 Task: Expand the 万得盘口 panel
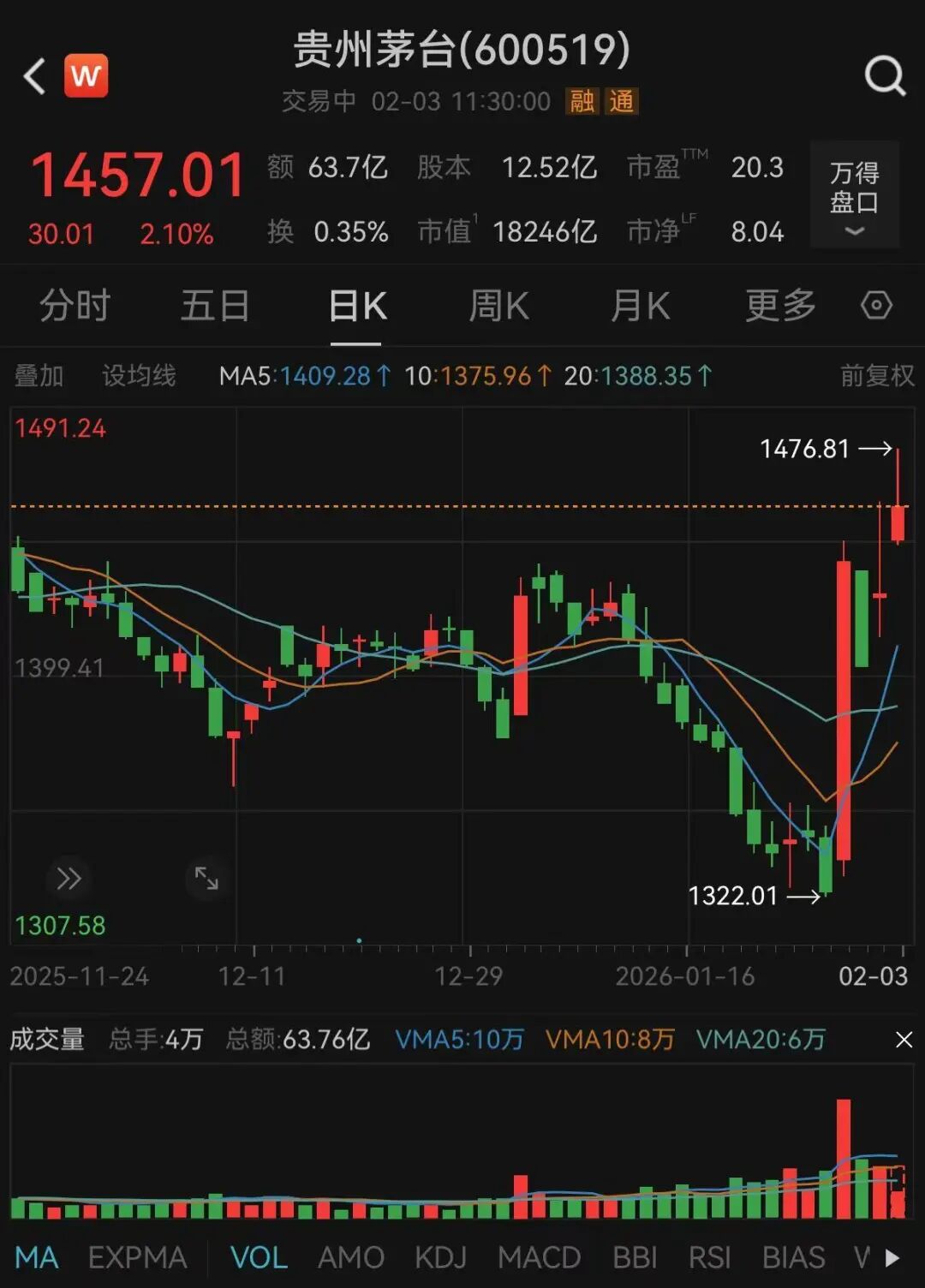pyautogui.click(x=854, y=196)
